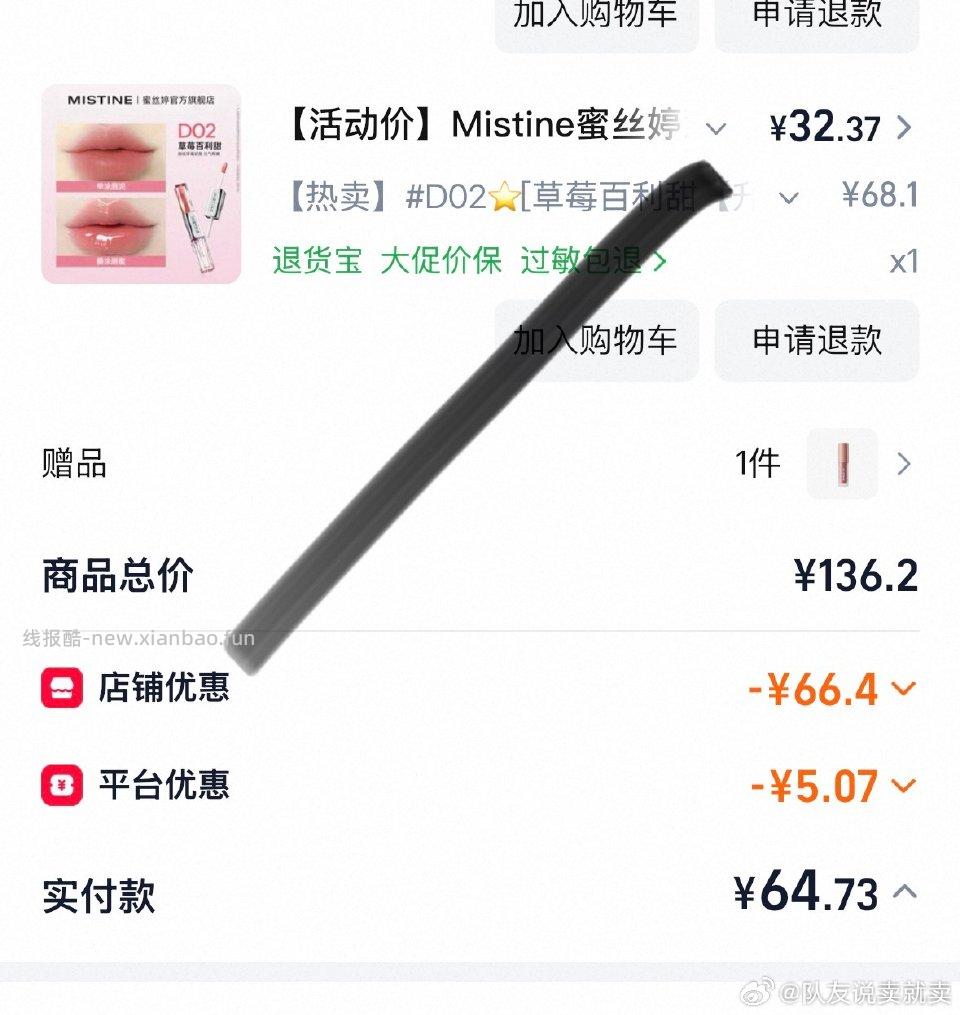
Task: Expand the 平台优惠 discount details chevron
Action: tap(905, 786)
